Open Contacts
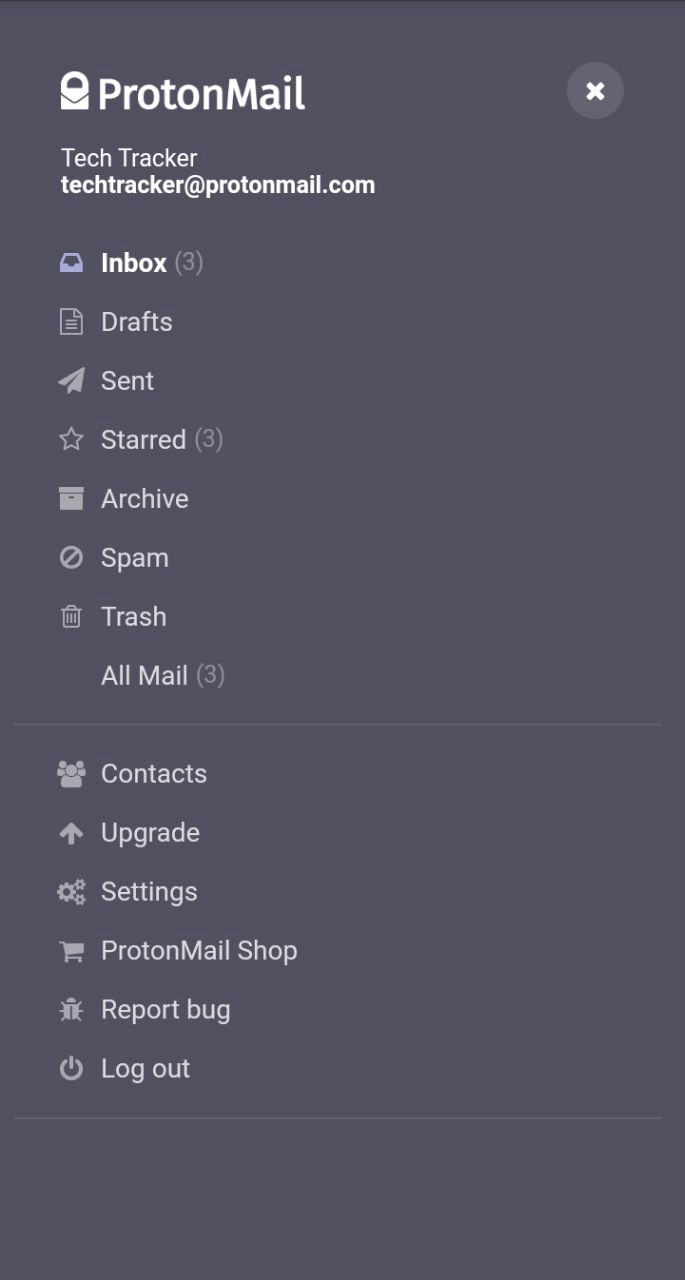The height and width of the screenshot is (1280, 685). tap(153, 774)
